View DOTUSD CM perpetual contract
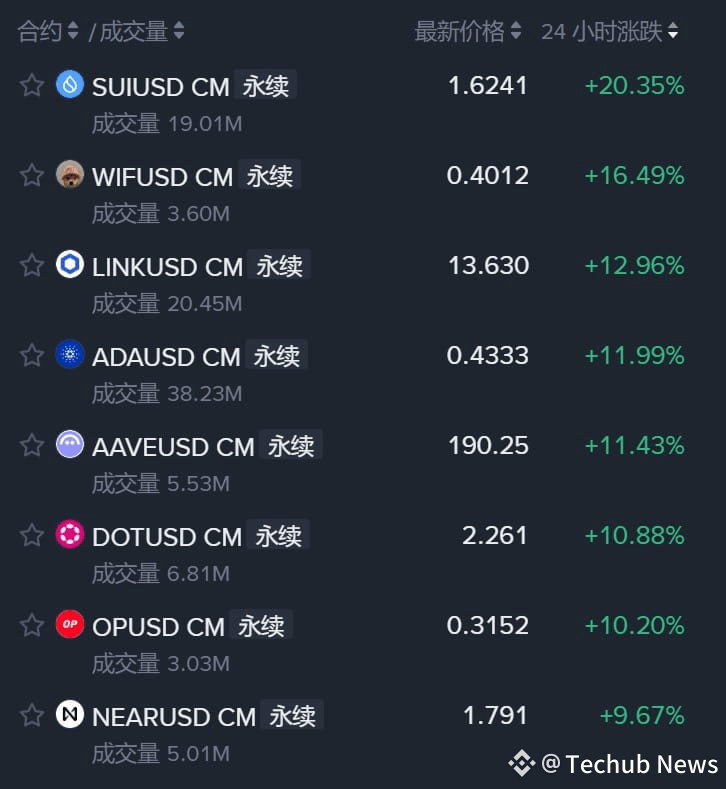Screen dimensions: 726x789 coord(167,537)
